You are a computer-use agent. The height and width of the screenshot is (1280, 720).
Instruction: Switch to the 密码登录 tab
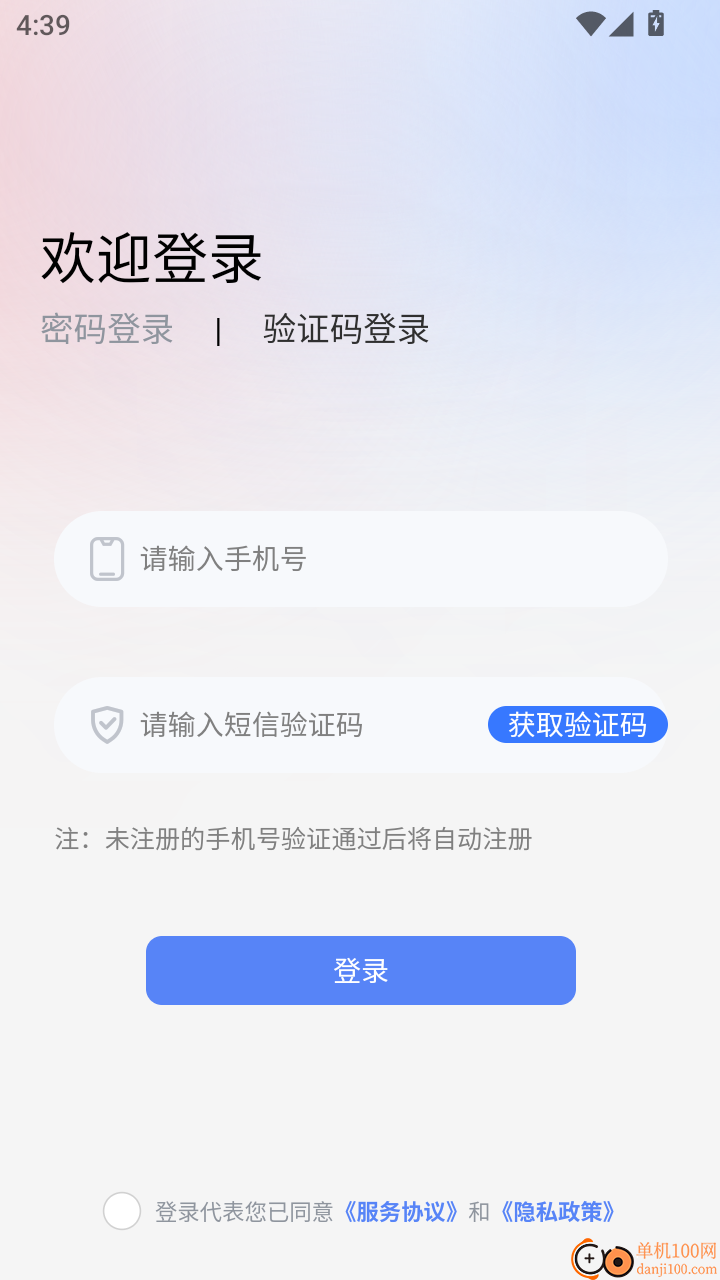pos(106,330)
